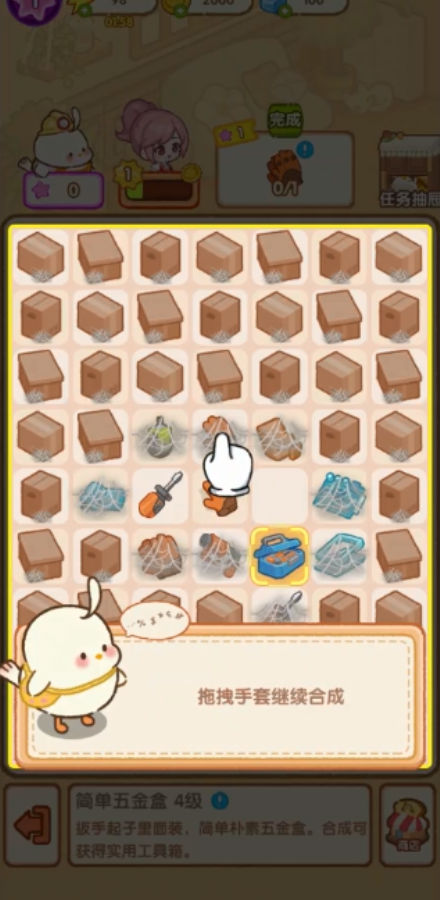Tap the empty board cell beside the glove
This screenshot has width=440, height=900.
[280, 496]
